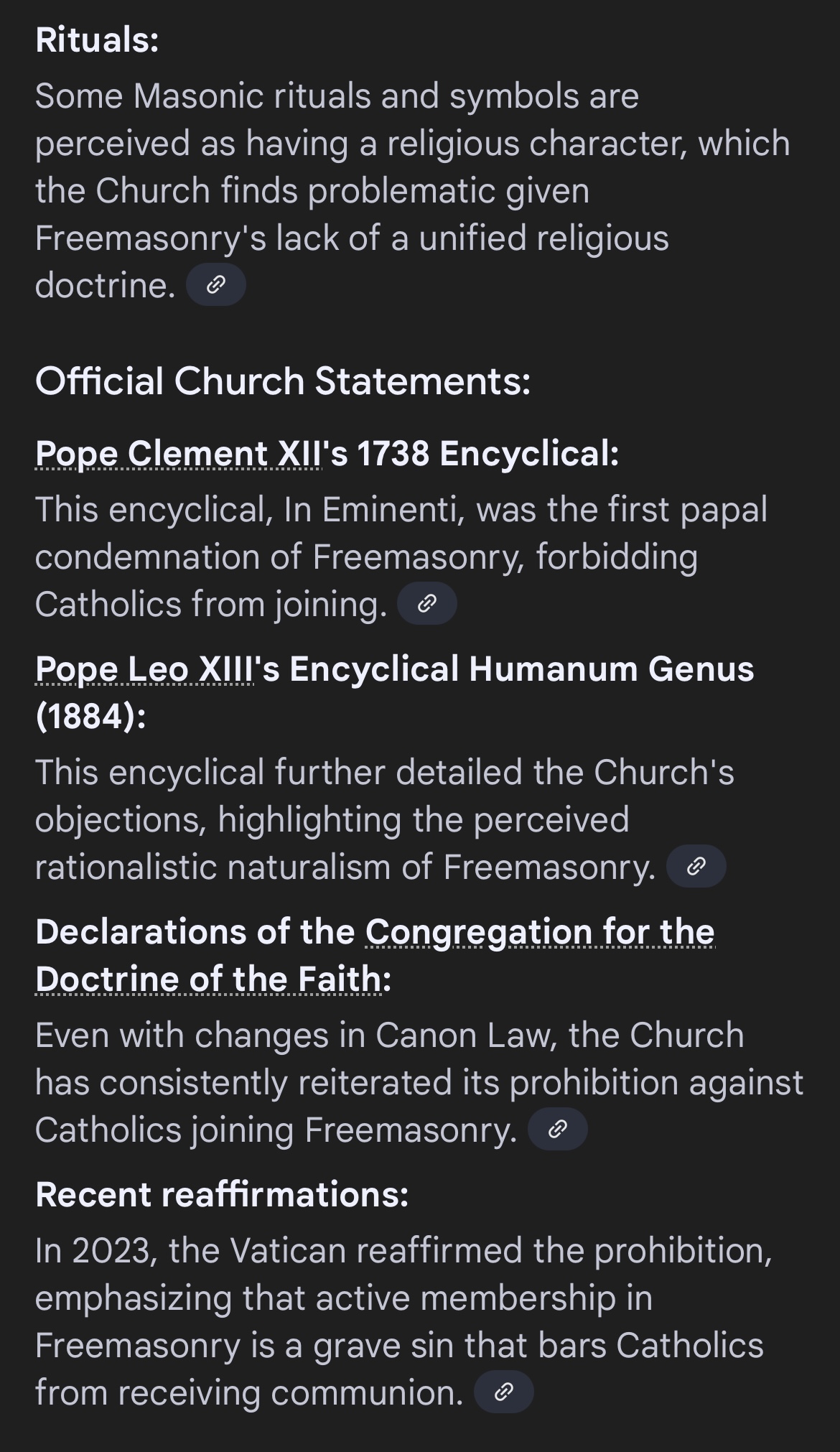
Task: Open the Pope Clement XII link
Action: click(178, 454)
